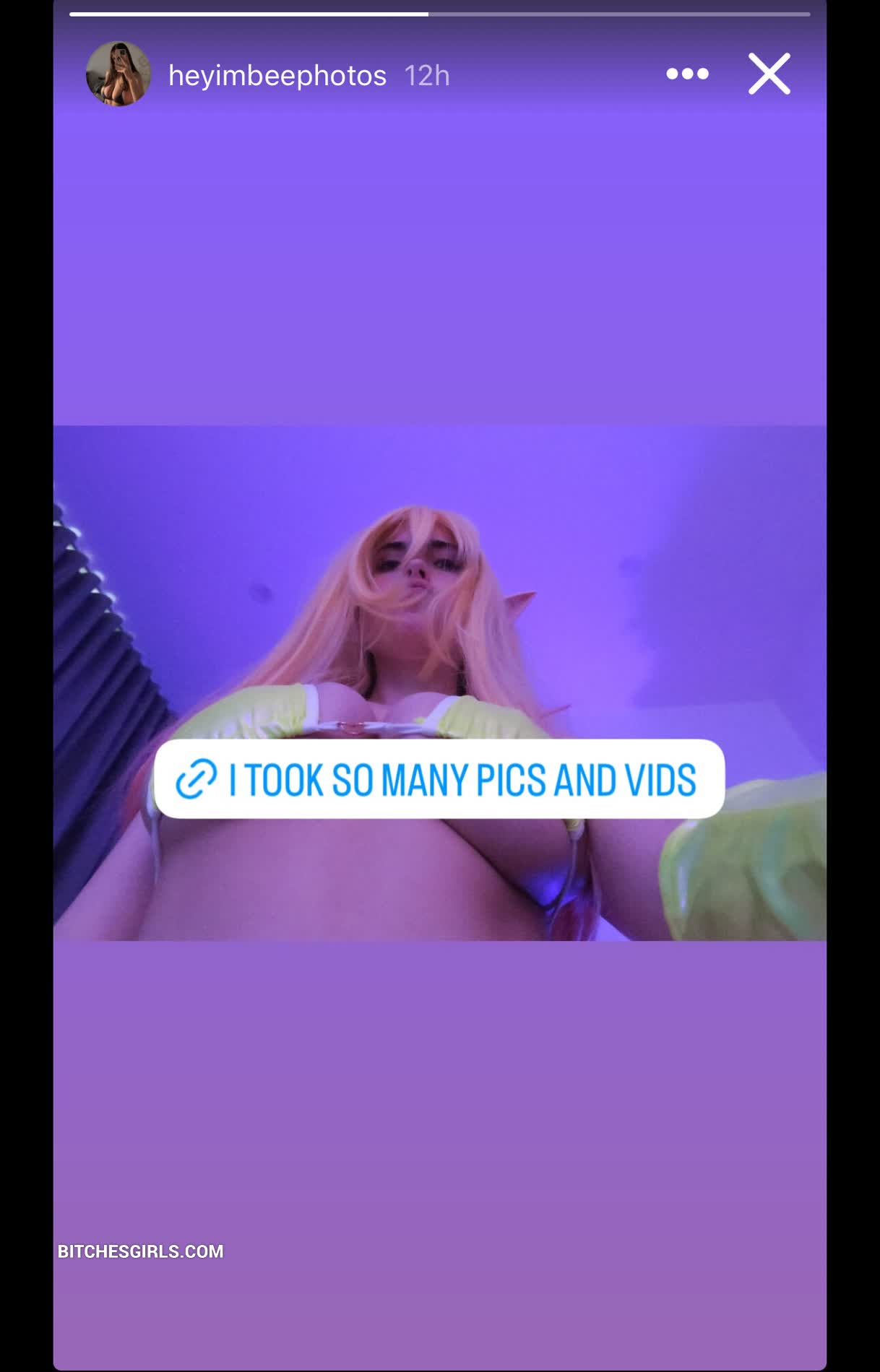The height and width of the screenshot is (1372, 880).
Task: Close the story viewer
Action: [769, 74]
